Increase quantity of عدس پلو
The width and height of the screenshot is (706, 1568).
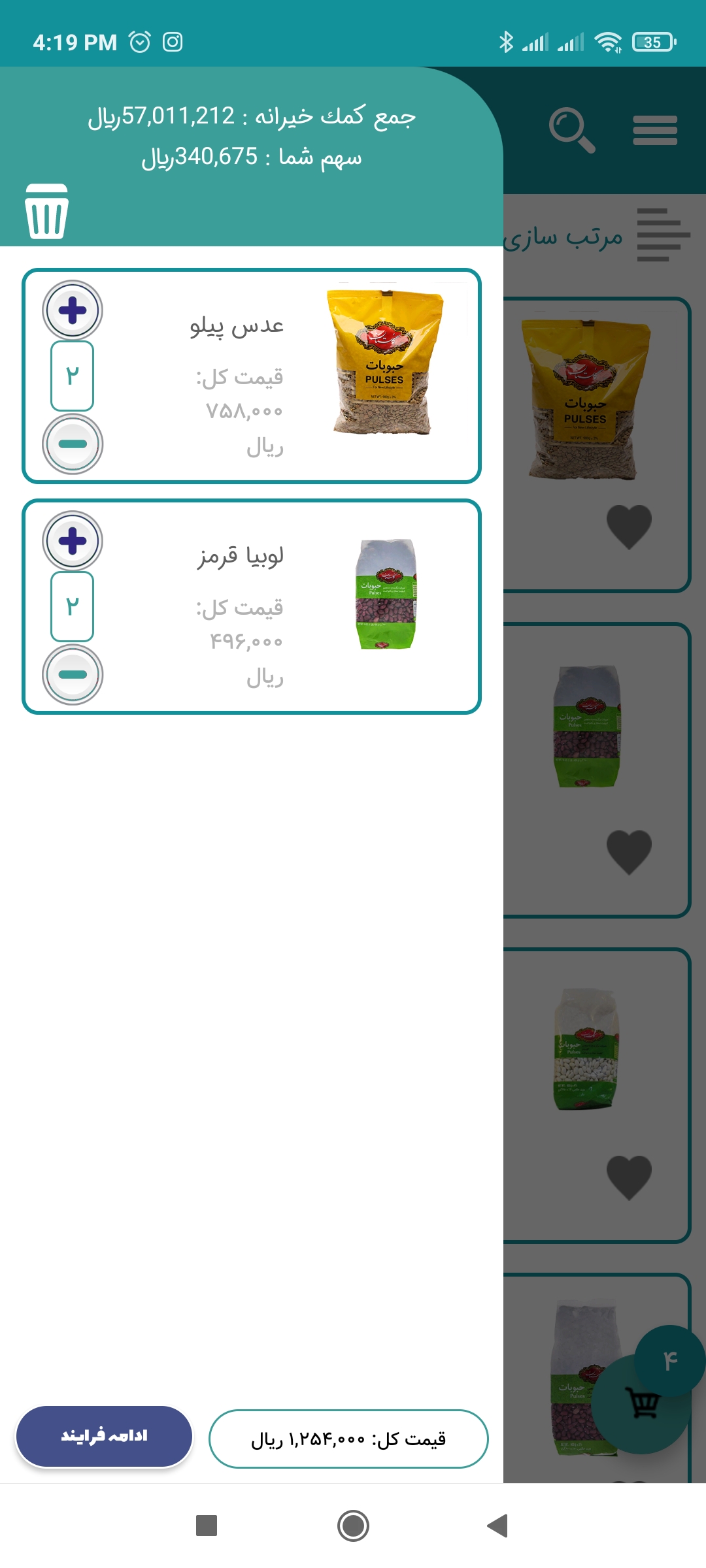73,310
